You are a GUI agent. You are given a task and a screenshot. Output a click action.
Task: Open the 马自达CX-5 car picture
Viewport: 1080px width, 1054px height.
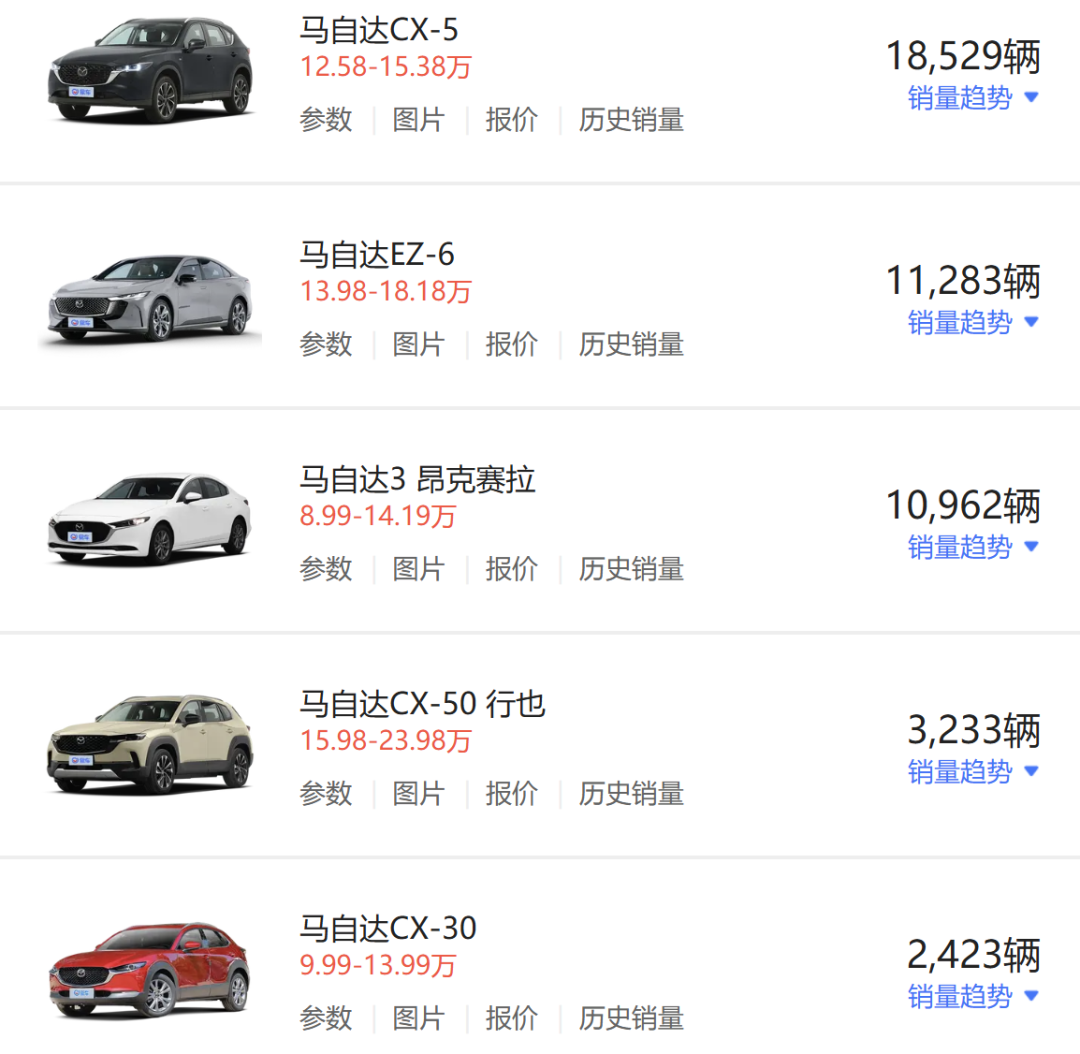point(150,72)
